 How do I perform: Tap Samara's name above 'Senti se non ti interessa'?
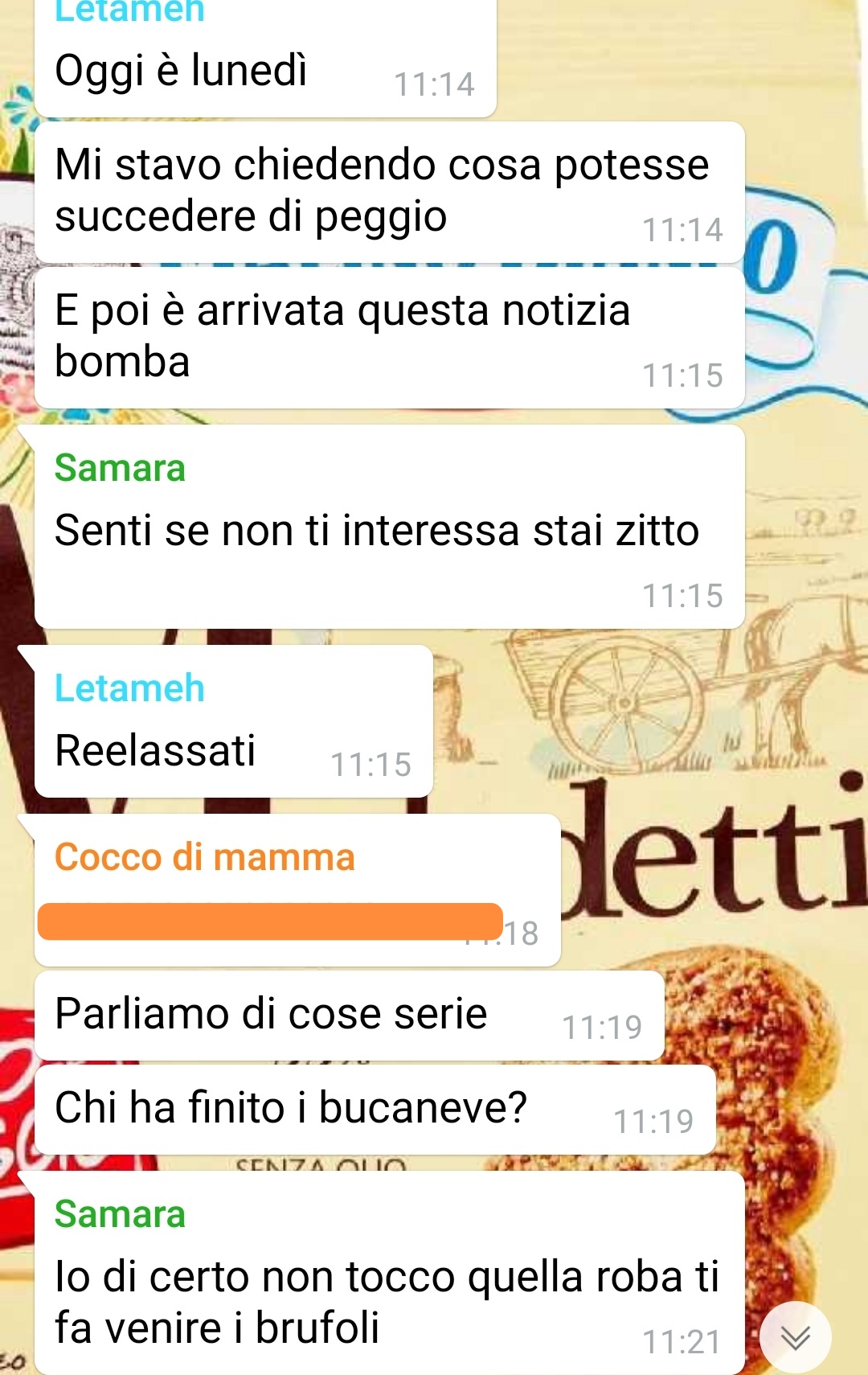tap(120, 468)
